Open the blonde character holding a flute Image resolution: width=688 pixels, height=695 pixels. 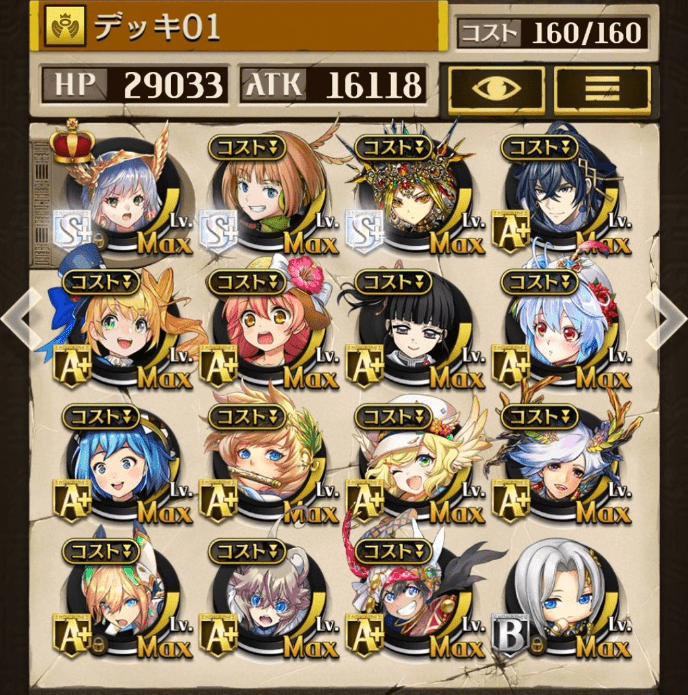(x=258, y=465)
